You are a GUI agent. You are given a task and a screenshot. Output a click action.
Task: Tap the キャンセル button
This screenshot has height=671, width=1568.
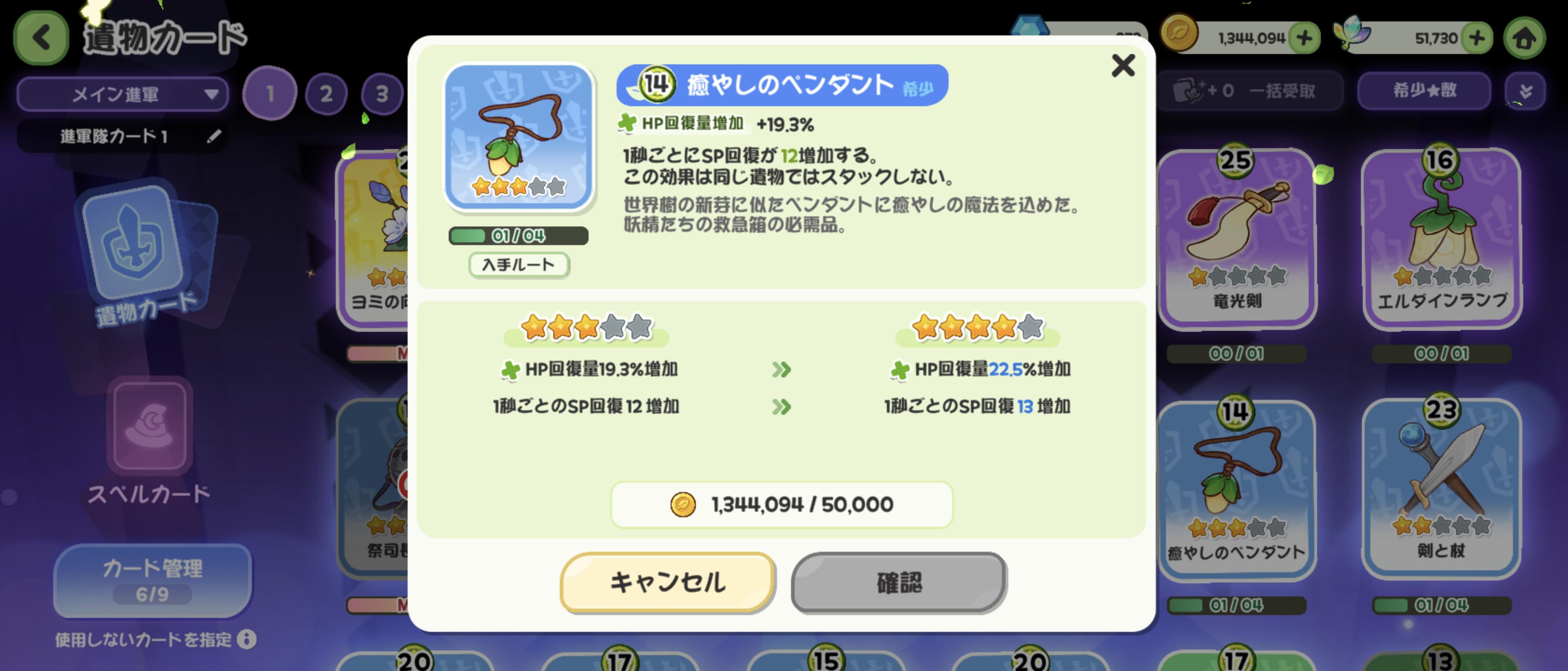[x=667, y=582]
